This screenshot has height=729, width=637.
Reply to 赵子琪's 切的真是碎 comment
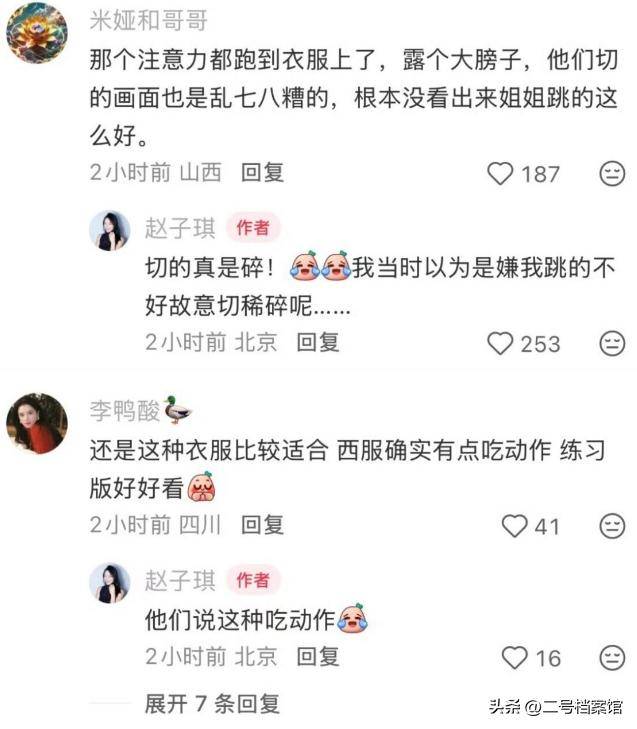[x=319, y=342]
